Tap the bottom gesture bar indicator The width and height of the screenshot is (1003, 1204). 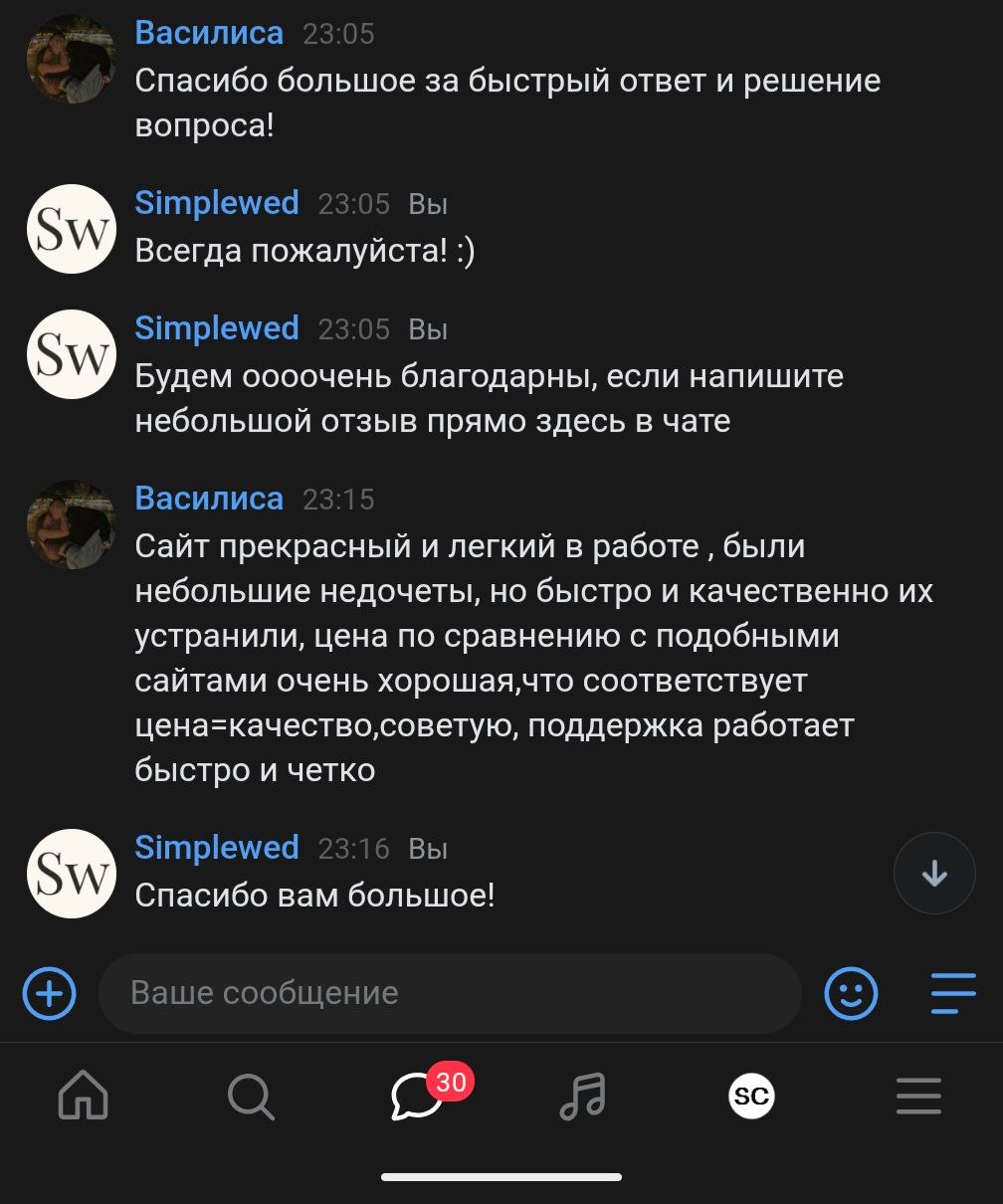point(501,1177)
